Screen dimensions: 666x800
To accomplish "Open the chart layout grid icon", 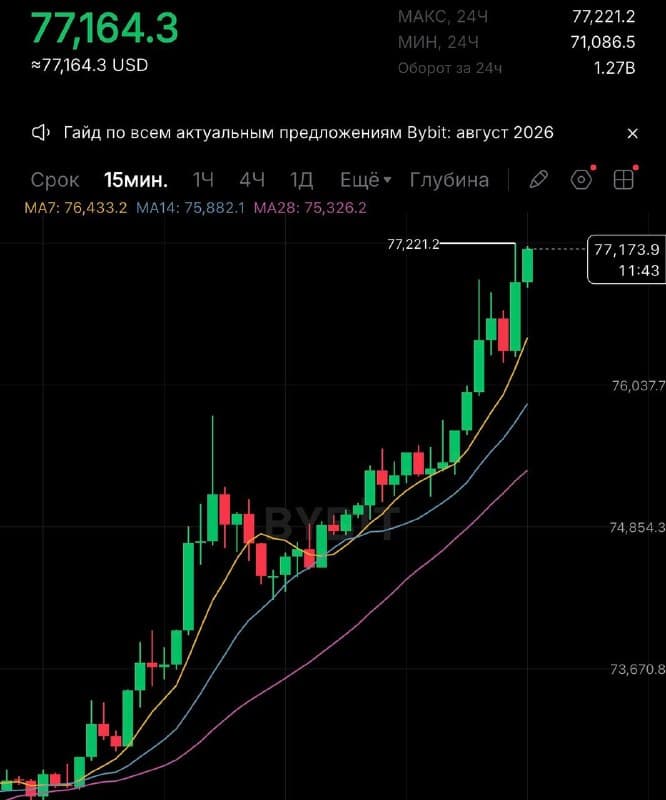I will [x=624, y=180].
